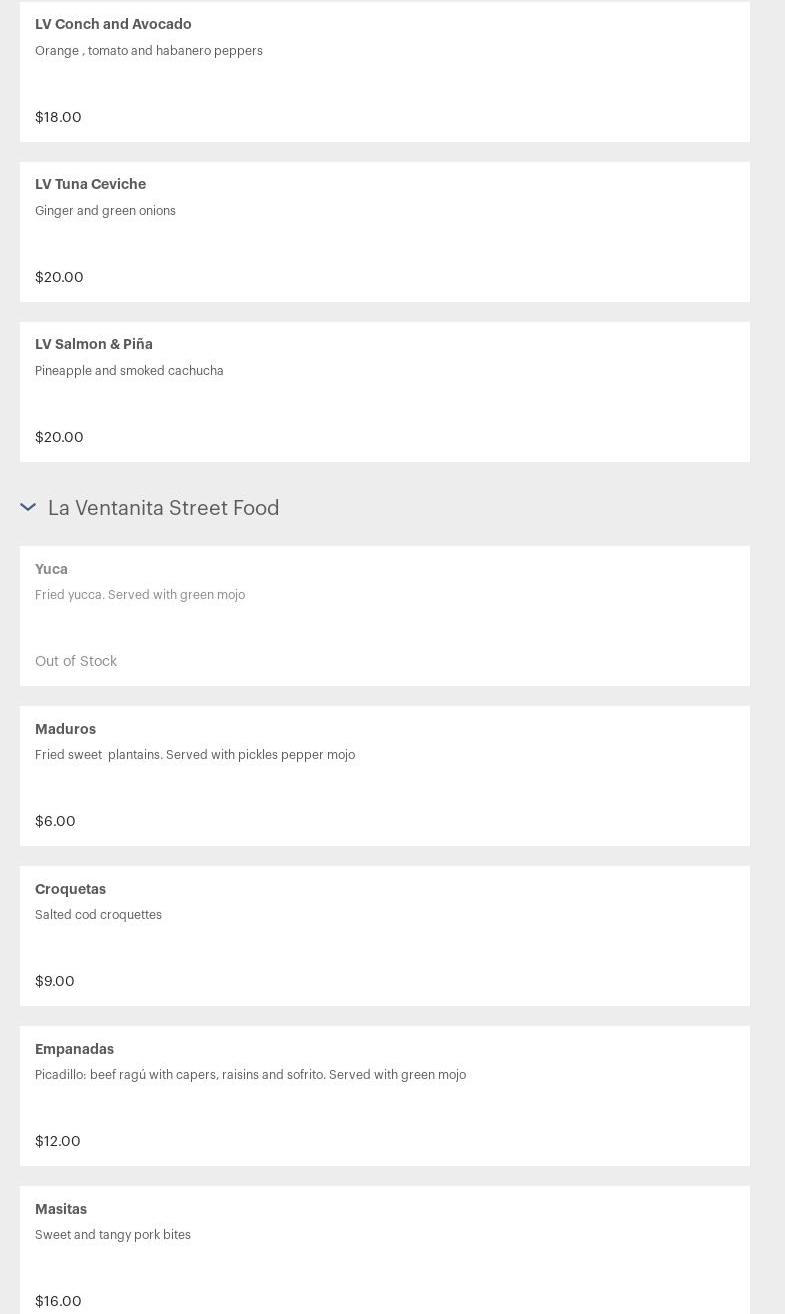
Task: View the Maduros menu item
Action: [384, 776]
